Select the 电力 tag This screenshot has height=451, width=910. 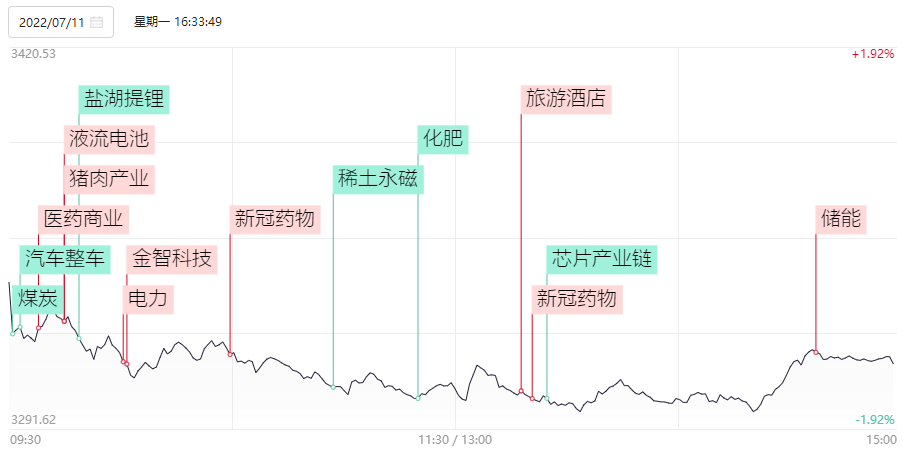click(148, 300)
